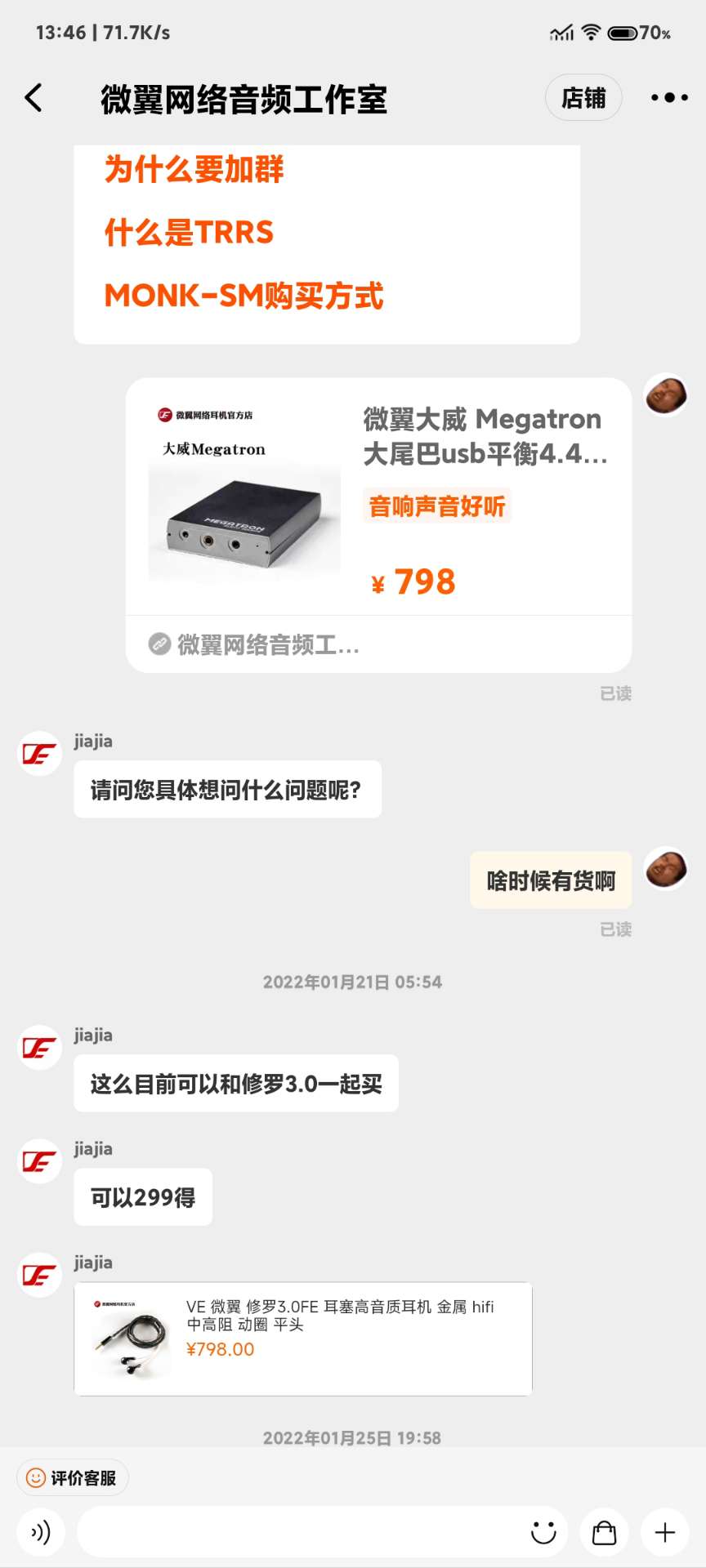This screenshot has width=706, height=1568.
Task: Tap the 为什么要加群 link
Action: pyautogui.click(x=194, y=170)
